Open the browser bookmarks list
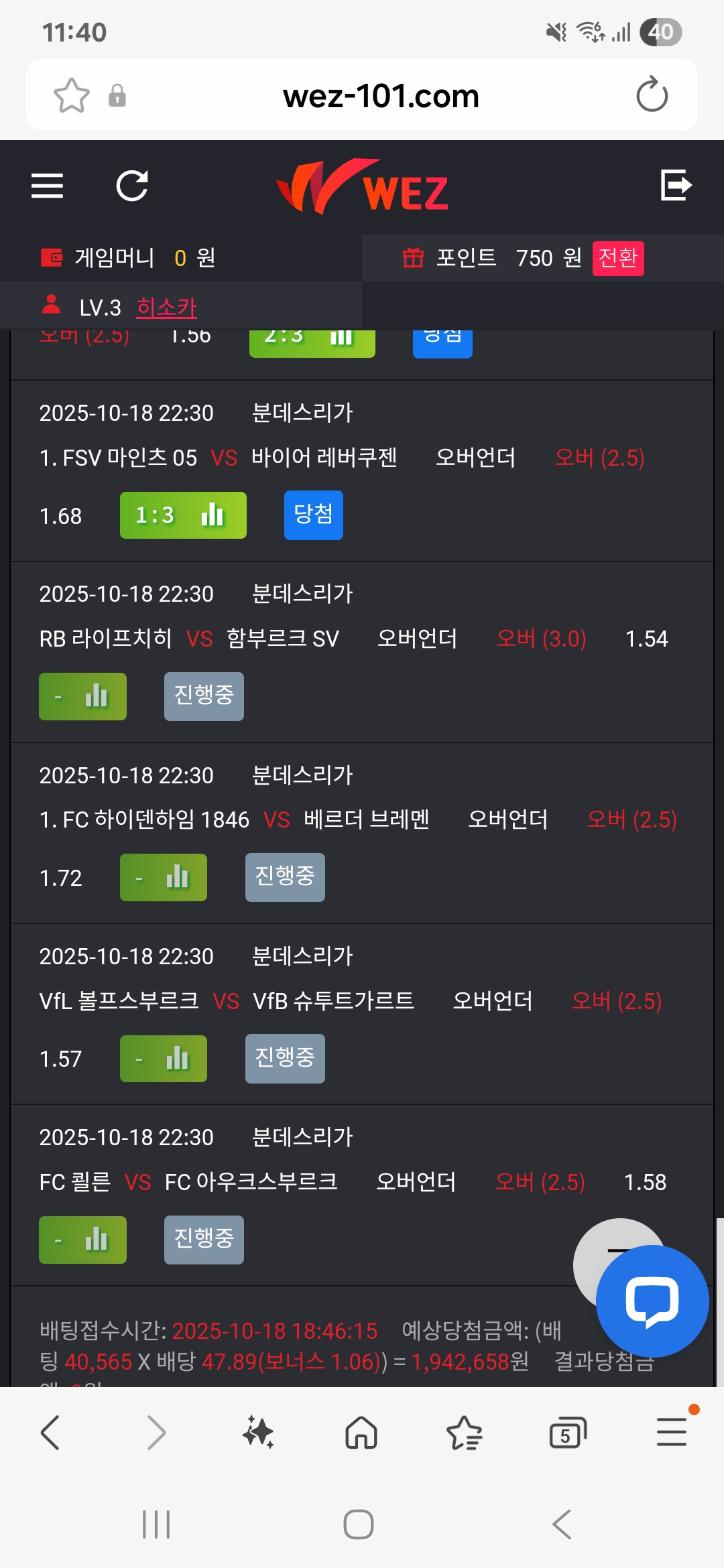Screen dimensions: 724x1568 (464, 1433)
